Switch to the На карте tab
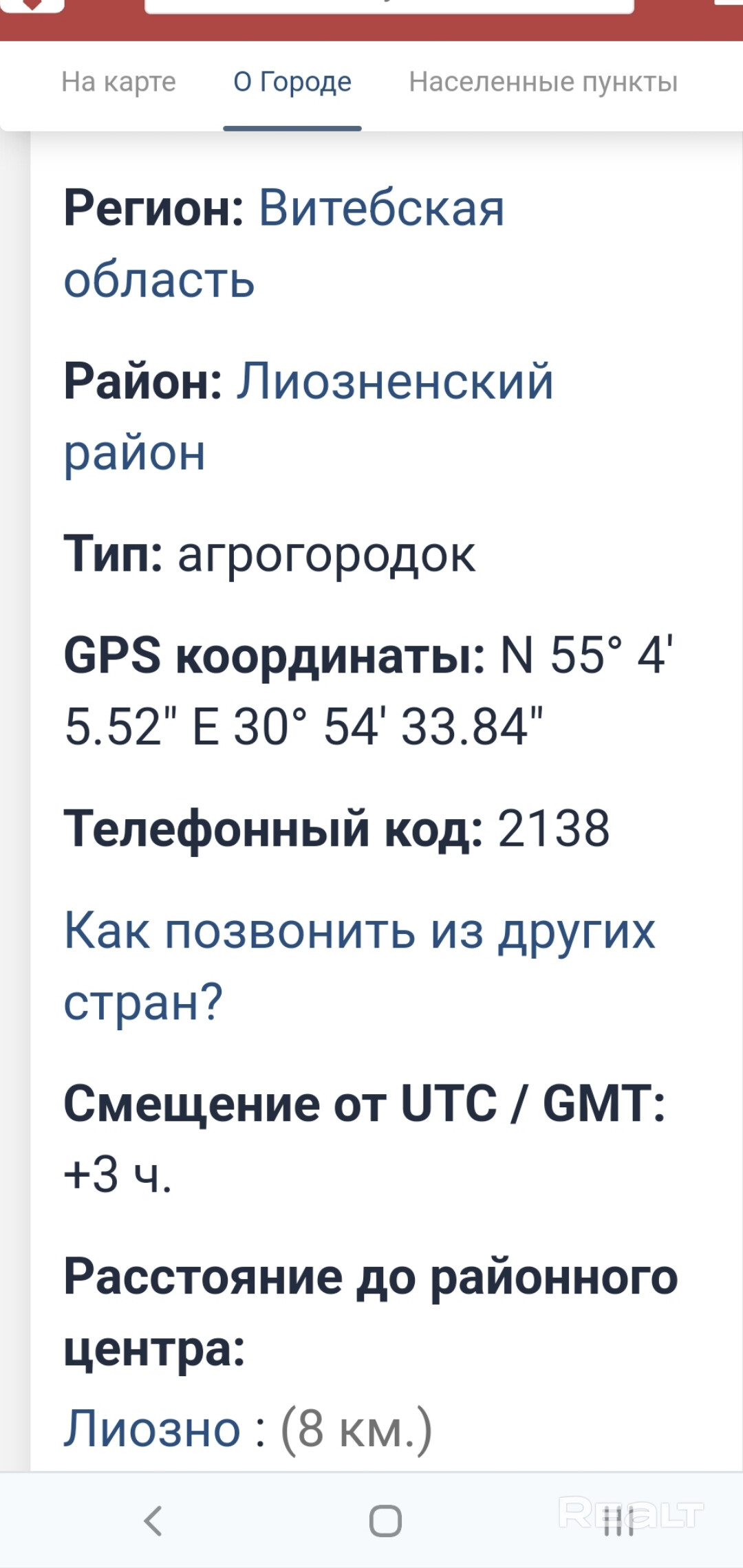This screenshot has height=1568, width=743. (x=118, y=82)
